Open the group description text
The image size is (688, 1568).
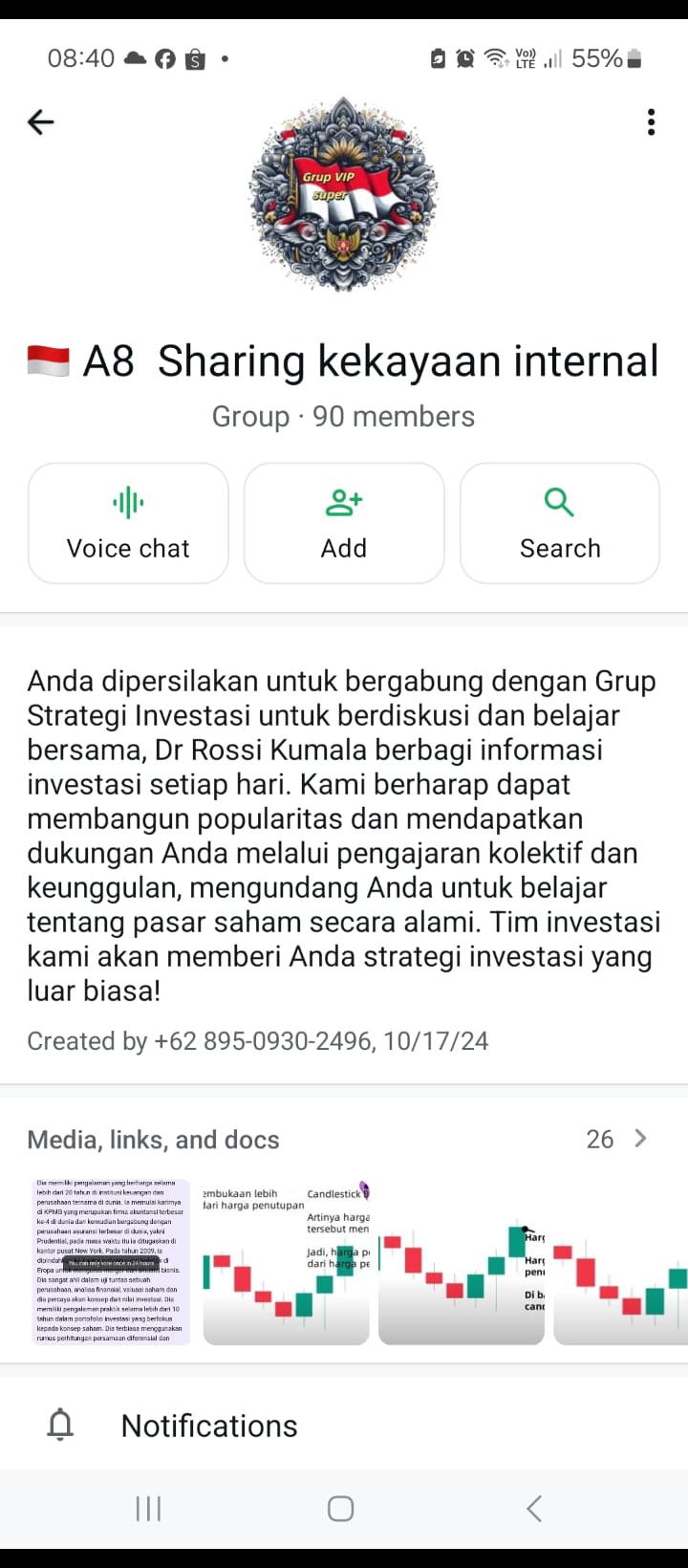point(344,836)
